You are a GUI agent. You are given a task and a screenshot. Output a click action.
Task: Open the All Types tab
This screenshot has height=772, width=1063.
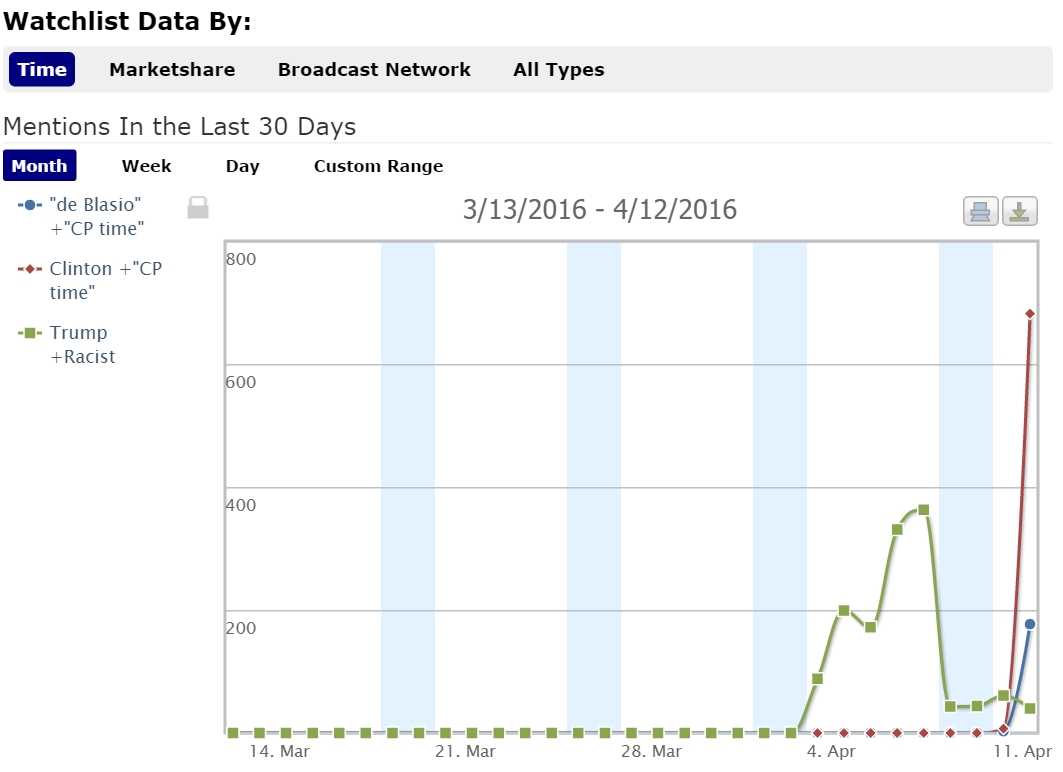(558, 70)
